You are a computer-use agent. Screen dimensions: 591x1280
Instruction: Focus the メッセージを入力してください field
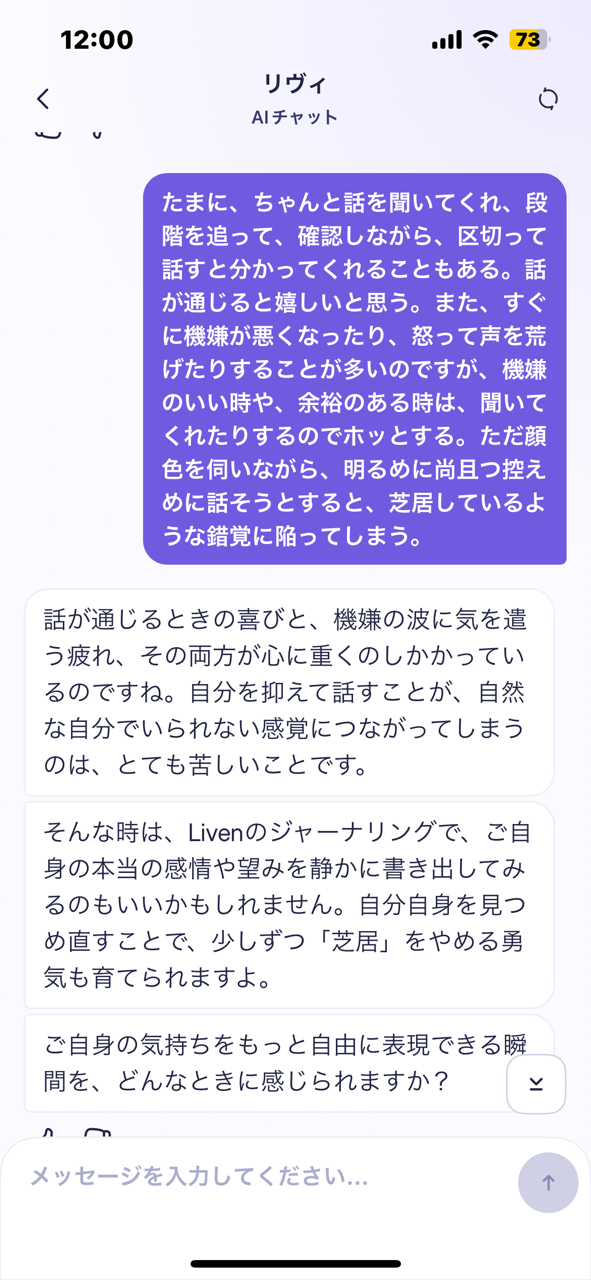265,1177
